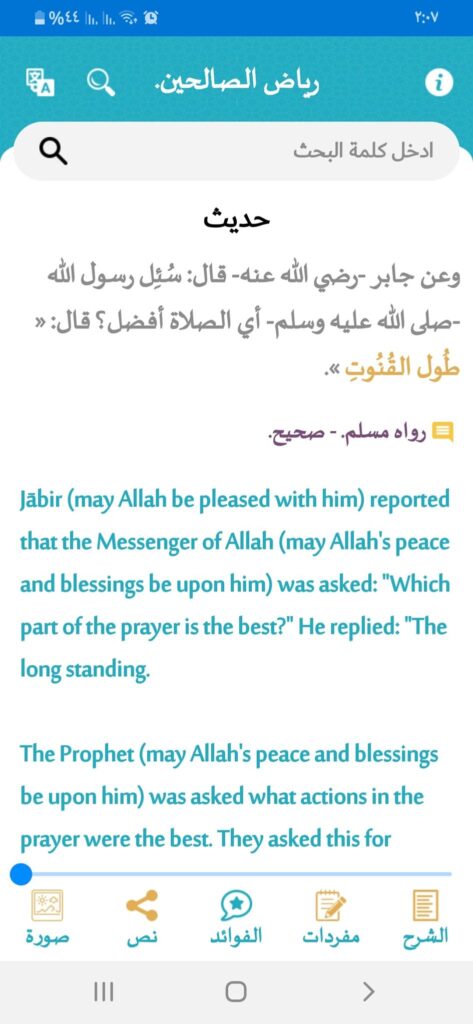The height and width of the screenshot is (1024, 473).
Task: Go to the system home screen
Action: pos(236,992)
